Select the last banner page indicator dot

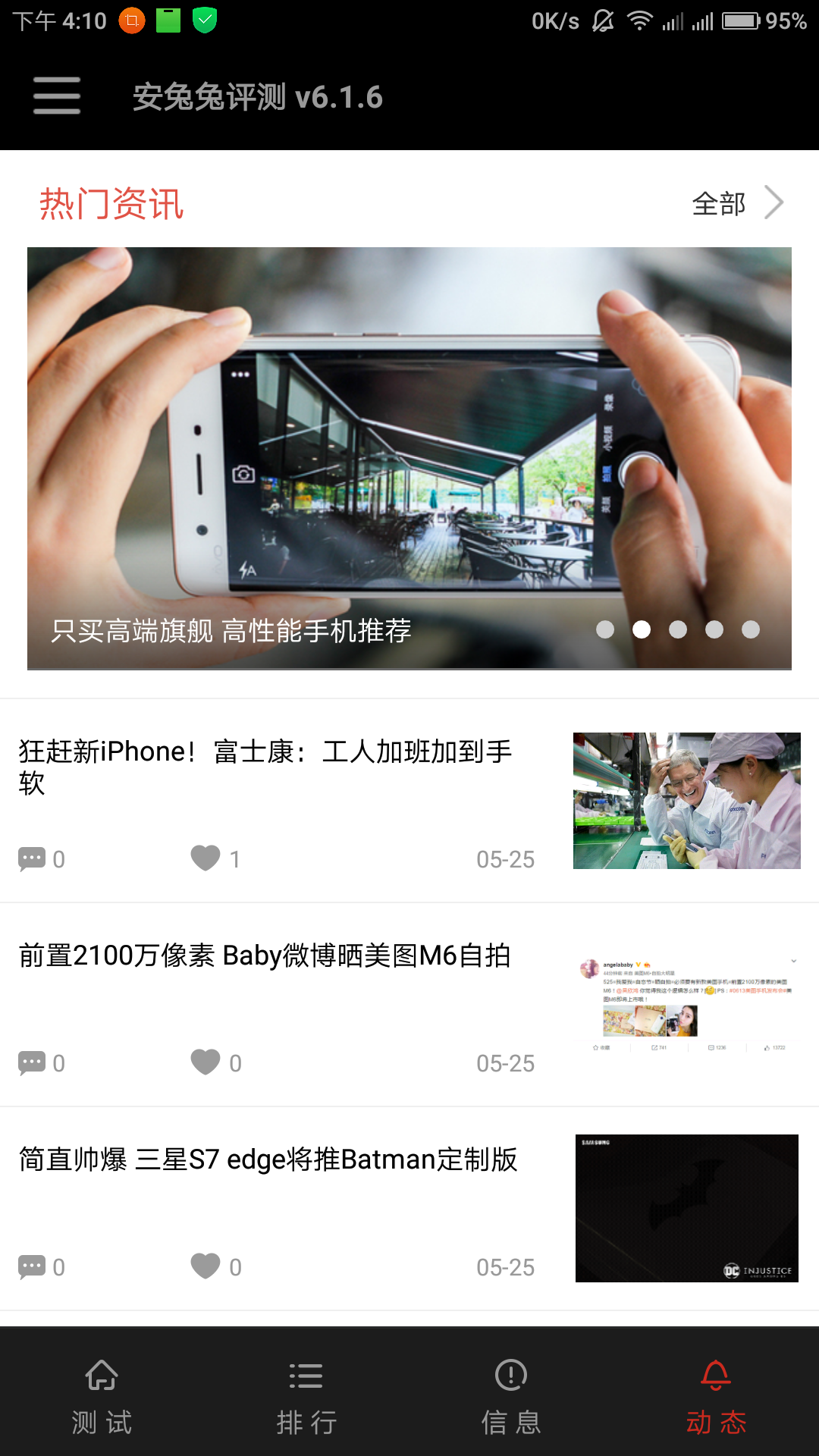(x=751, y=629)
